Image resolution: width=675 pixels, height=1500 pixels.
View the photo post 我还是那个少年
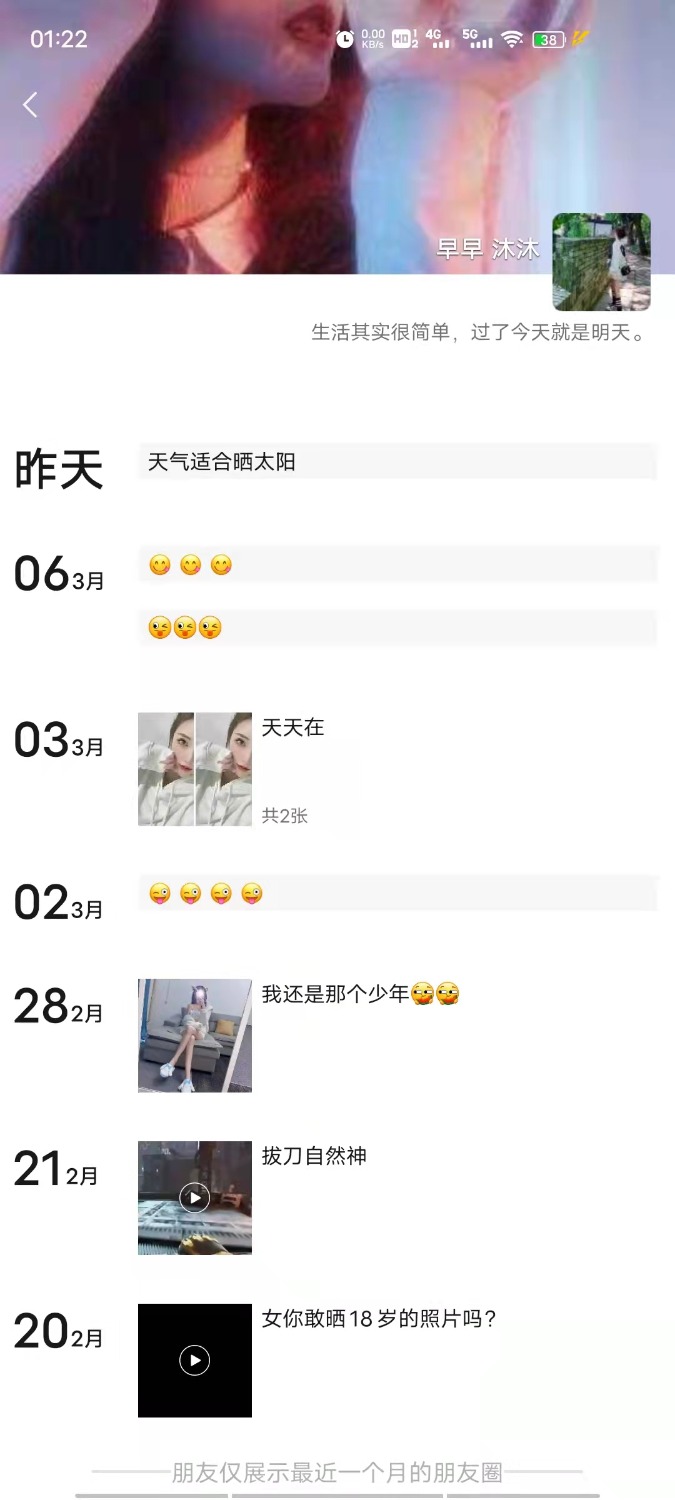(195, 1035)
